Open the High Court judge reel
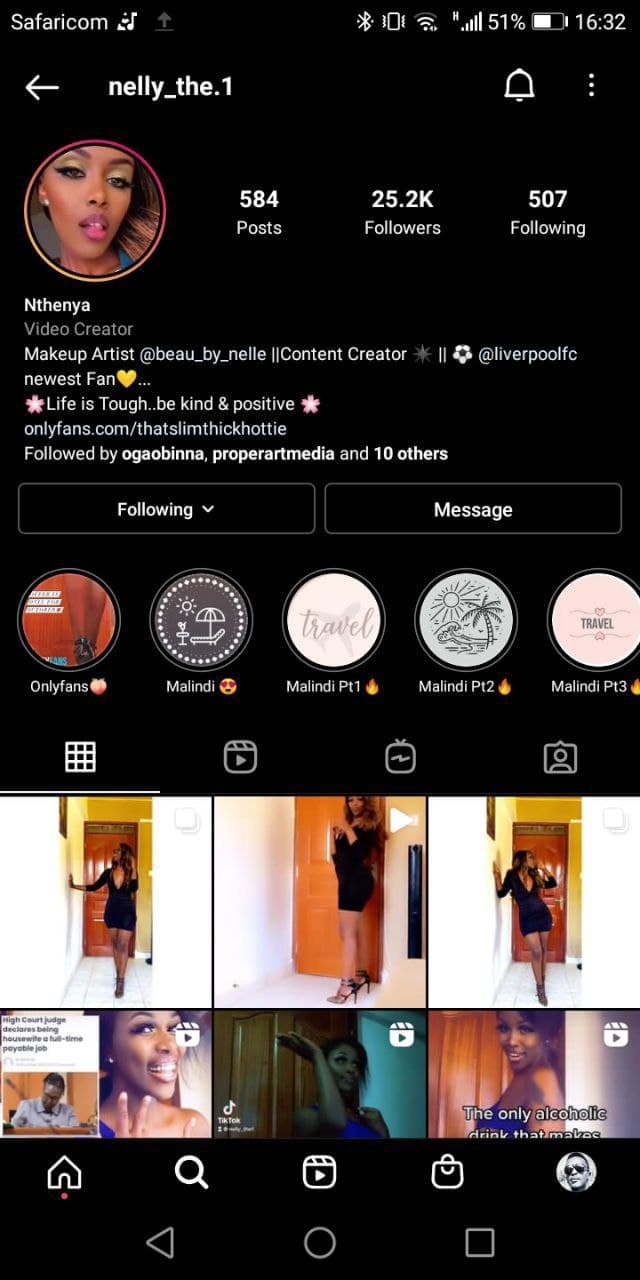The width and height of the screenshot is (640, 1280). coord(105,1074)
